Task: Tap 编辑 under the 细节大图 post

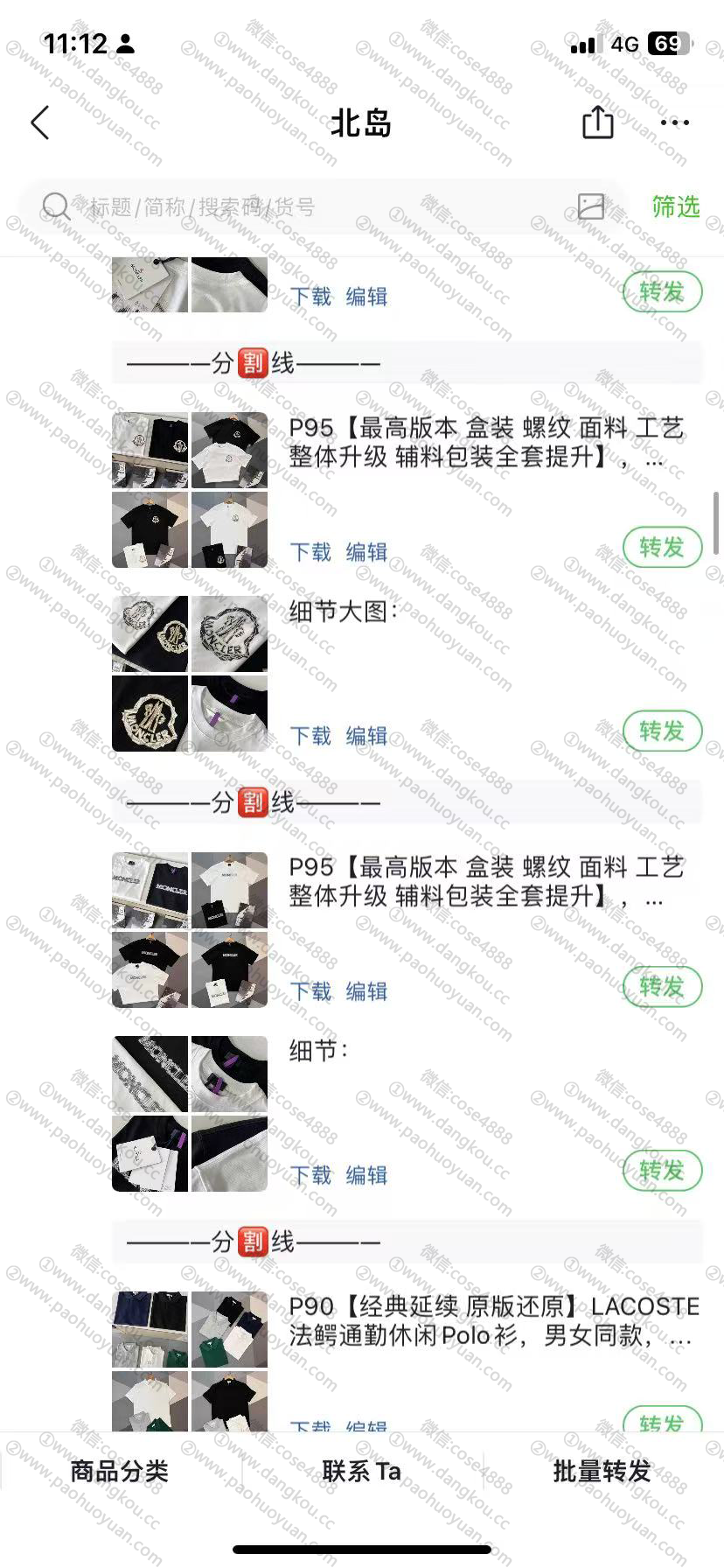Action: coord(366,736)
